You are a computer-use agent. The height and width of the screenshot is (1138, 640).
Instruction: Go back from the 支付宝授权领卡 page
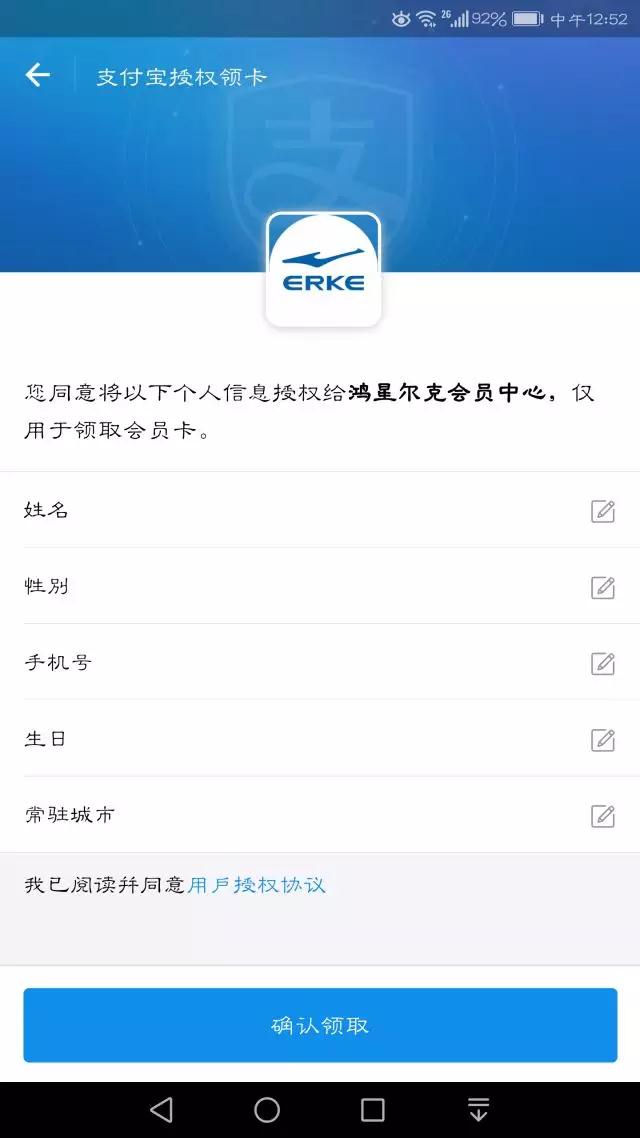(x=38, y=75)
